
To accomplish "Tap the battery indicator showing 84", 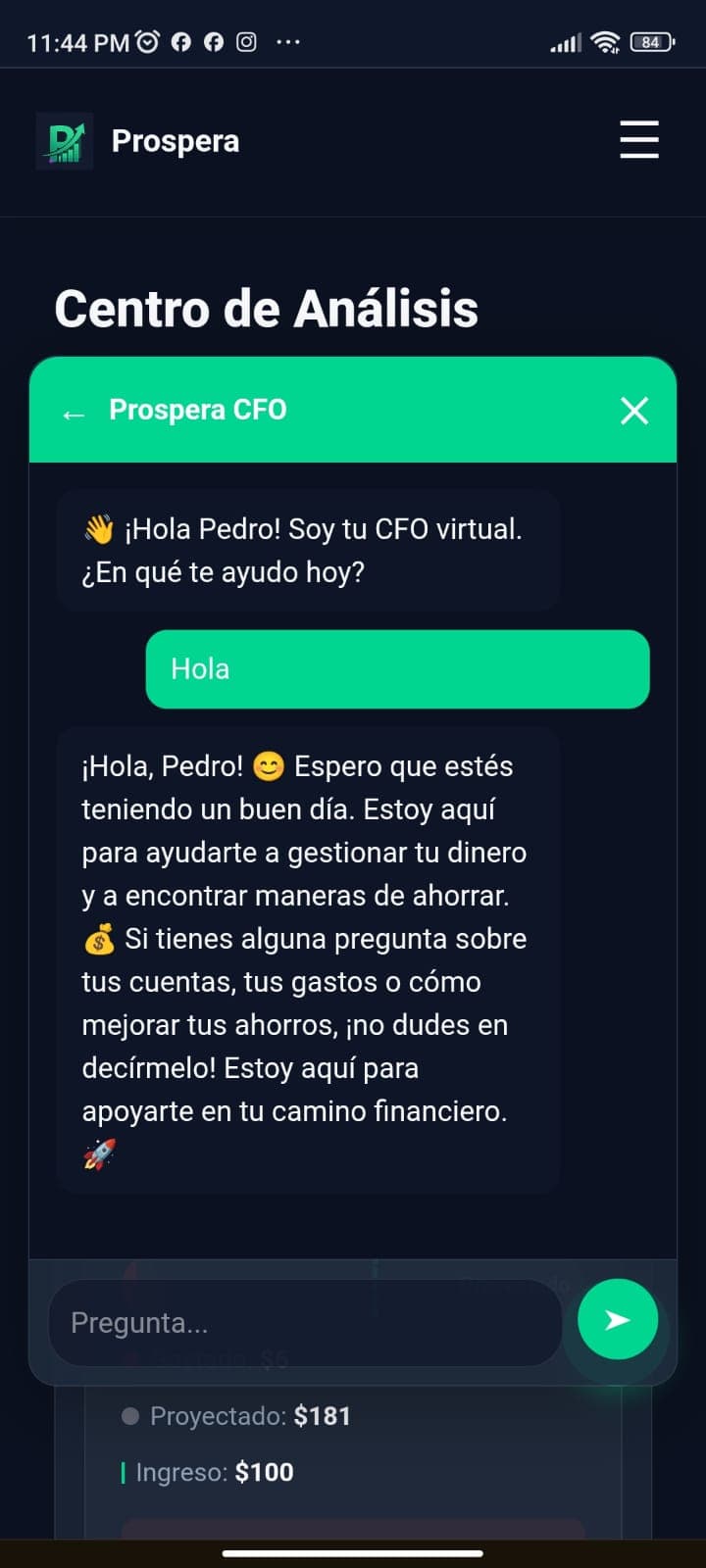I will (x=649, y=41).
